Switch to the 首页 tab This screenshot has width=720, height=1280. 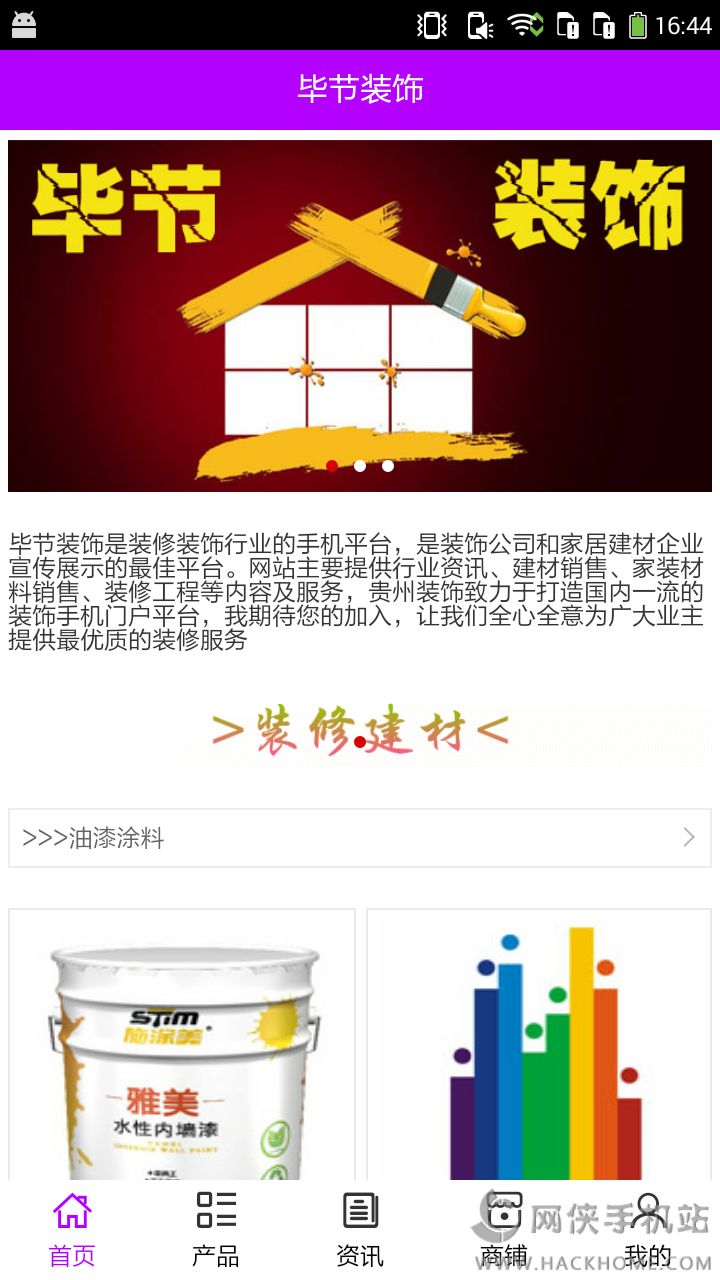[x=72, y=1230]
